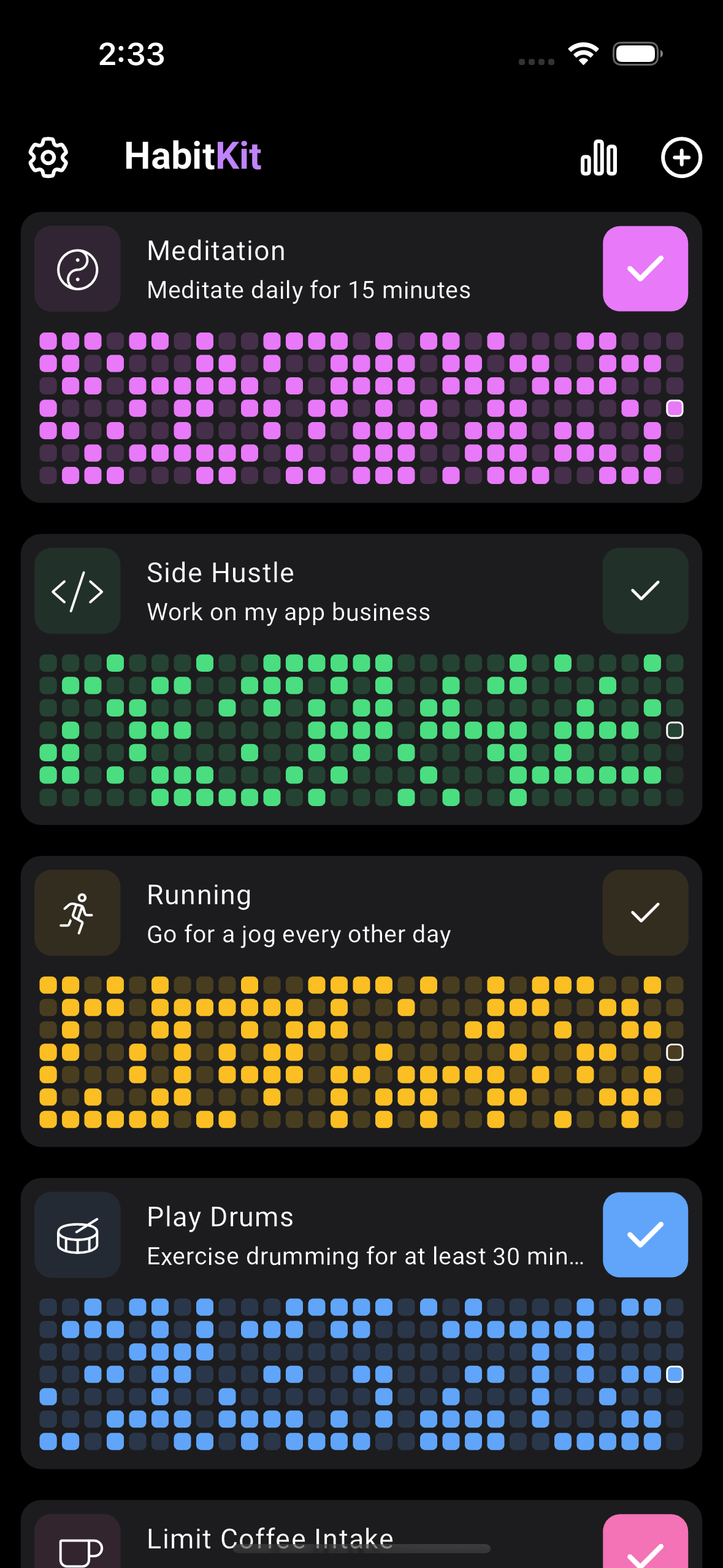
Task: Open the Side Hustle habit details
Action: 361,680
